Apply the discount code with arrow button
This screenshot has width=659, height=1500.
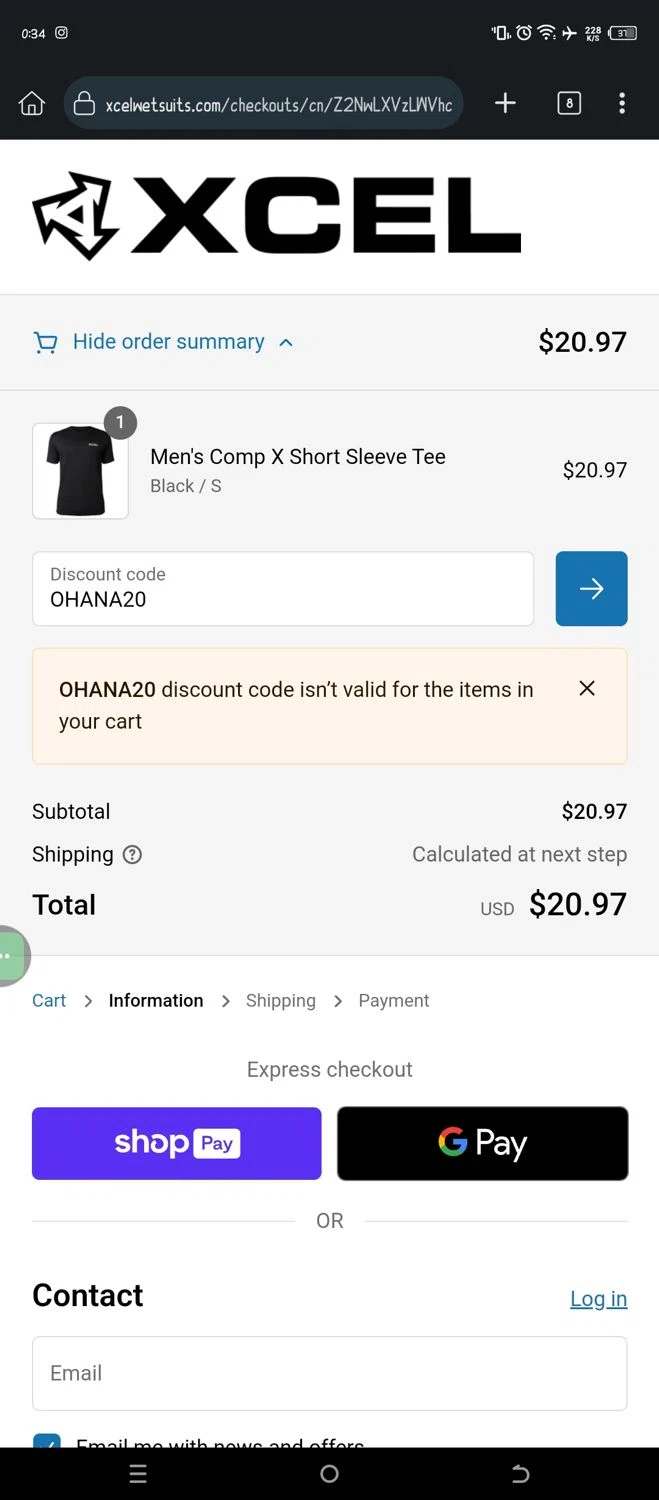coord(591,589)
